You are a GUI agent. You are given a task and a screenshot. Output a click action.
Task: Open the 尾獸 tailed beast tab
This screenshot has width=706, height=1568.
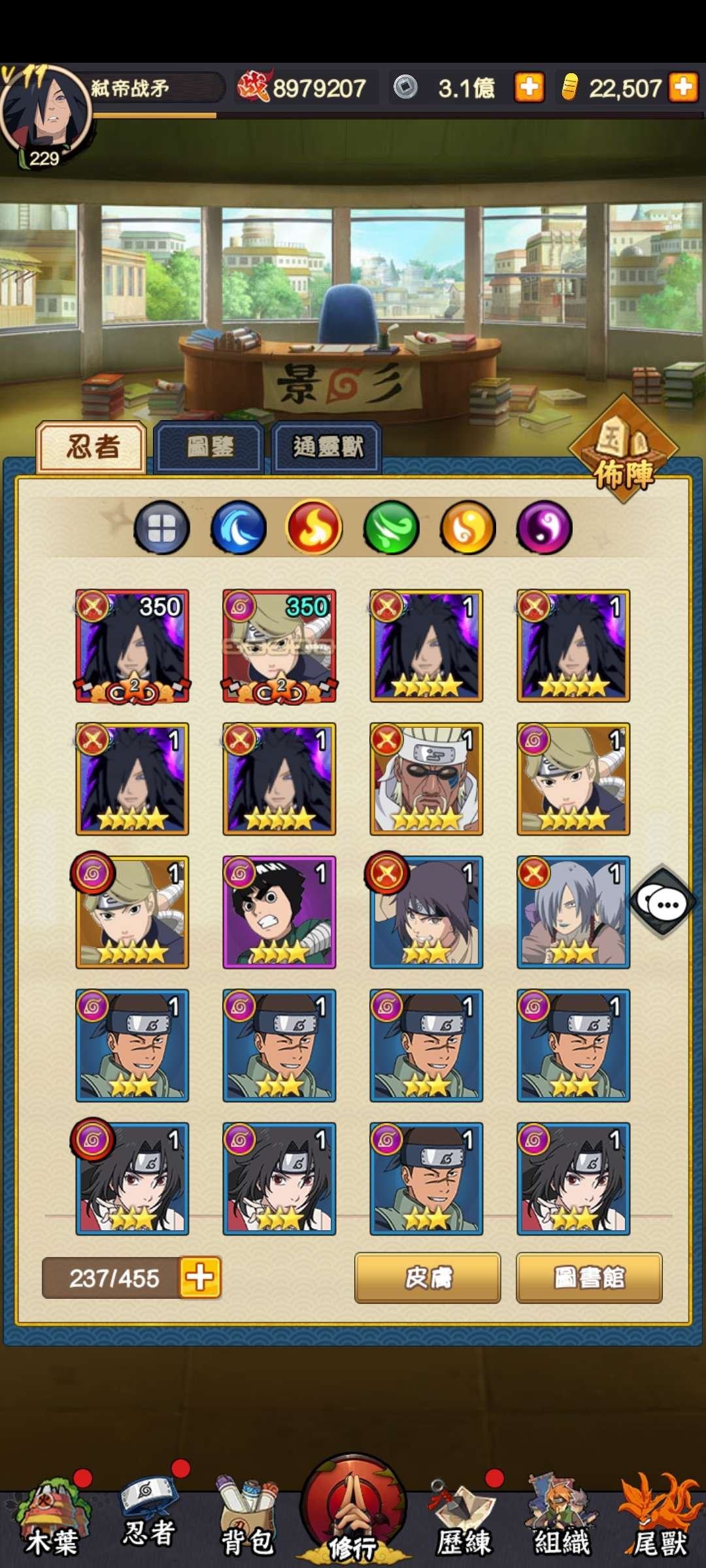tap(659, 1522)
